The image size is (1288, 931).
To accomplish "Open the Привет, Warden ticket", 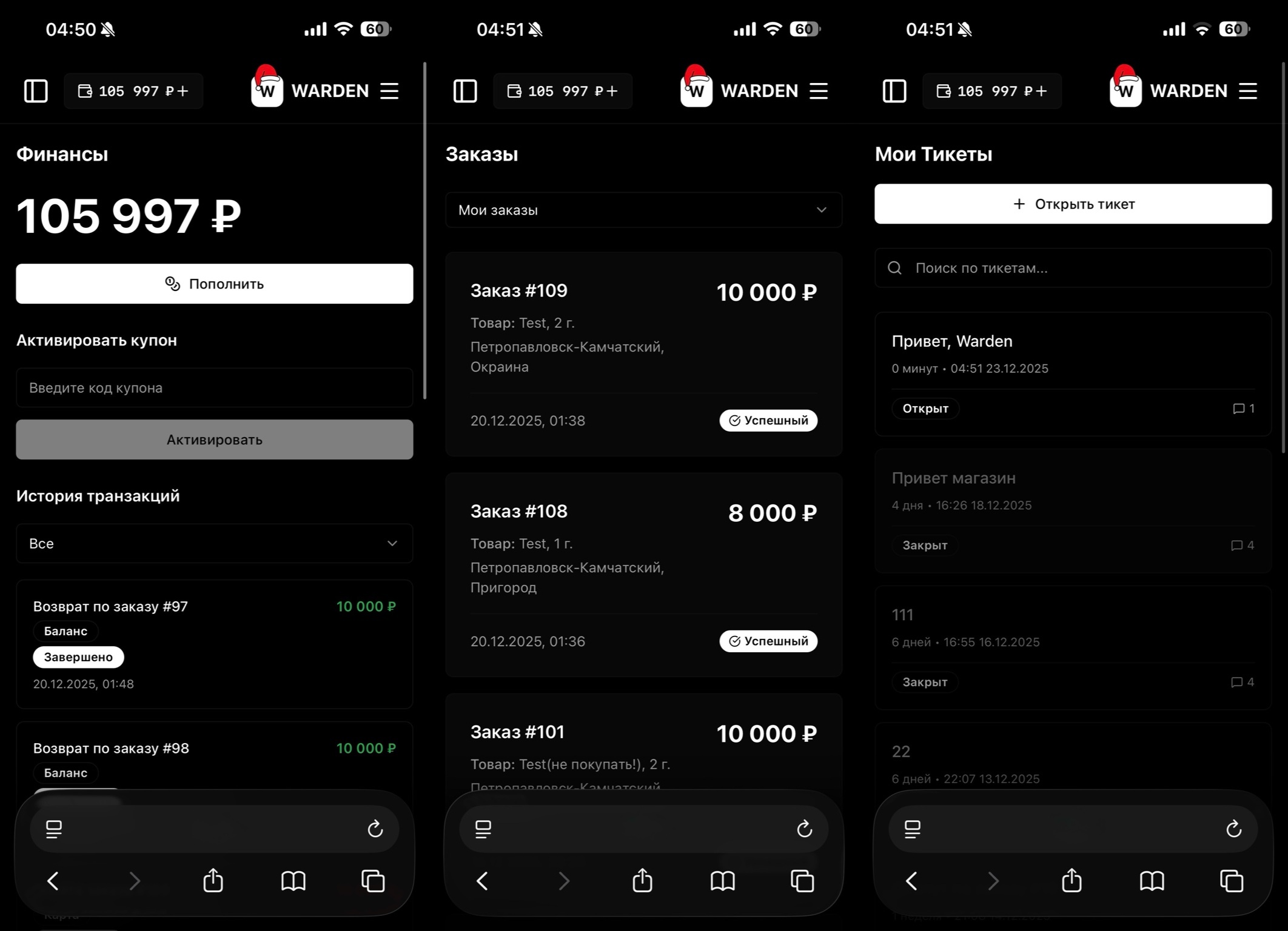I will tap(1072, 373).
